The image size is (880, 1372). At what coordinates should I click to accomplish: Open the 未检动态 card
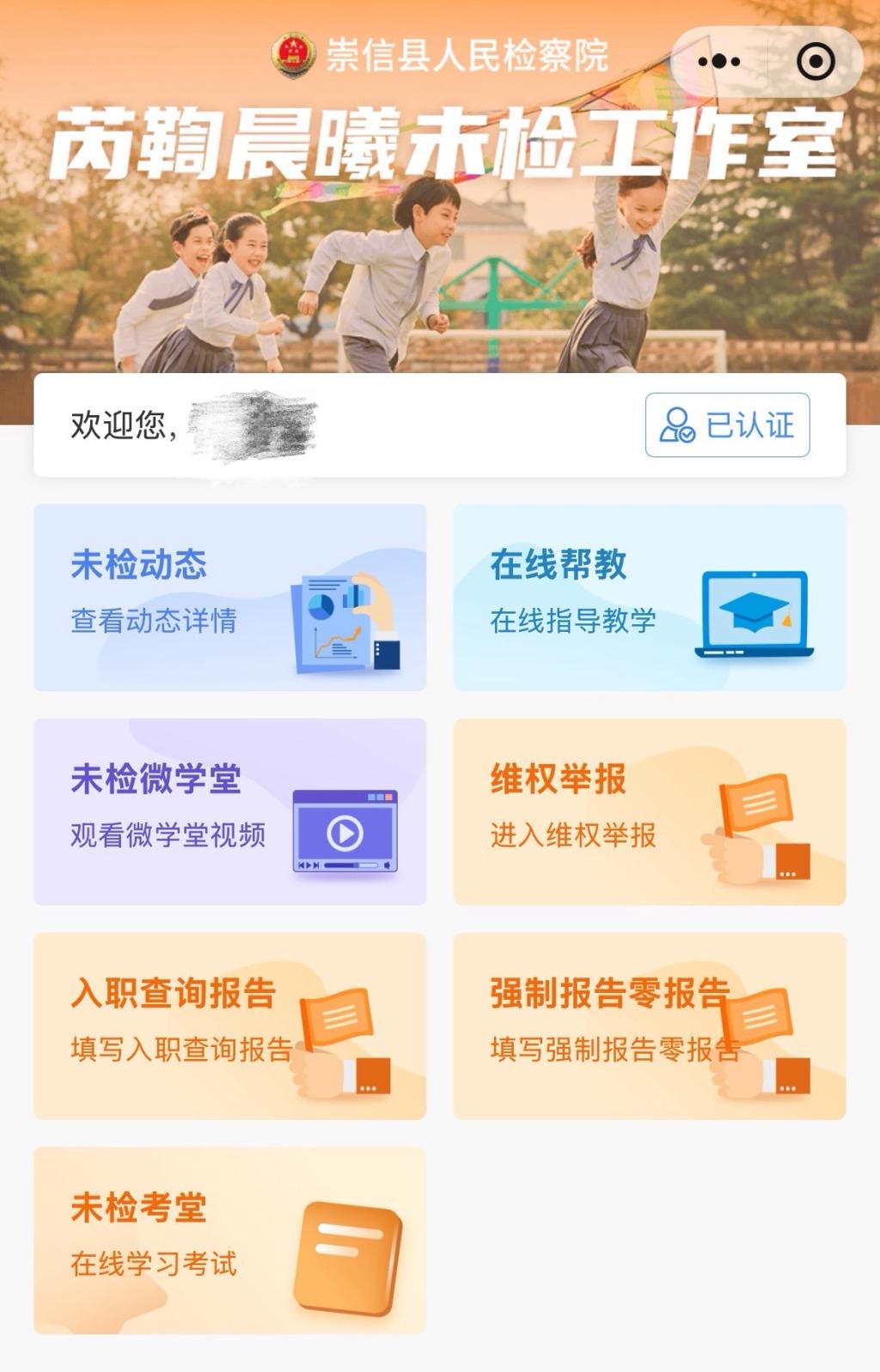tap(229, 597)
